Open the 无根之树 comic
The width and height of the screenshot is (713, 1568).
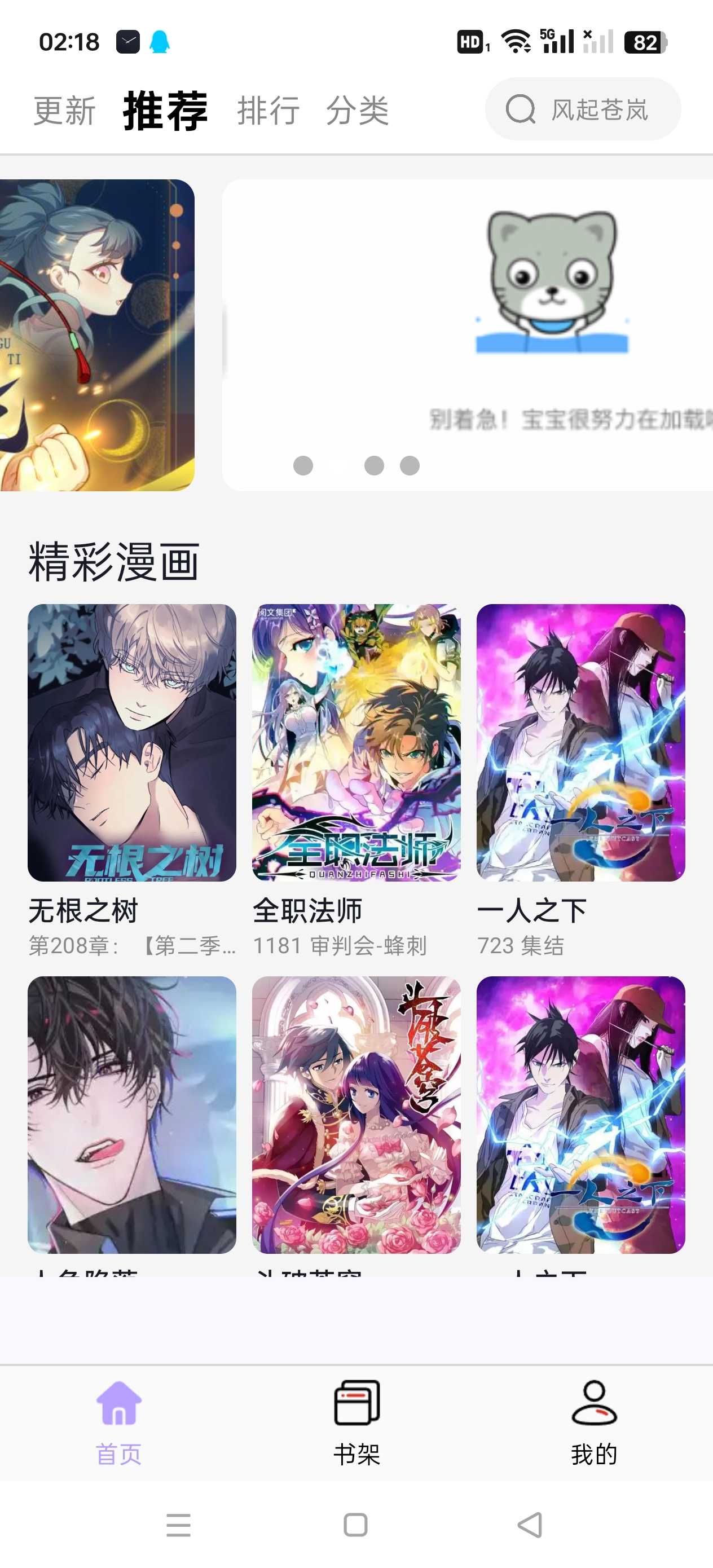pyautogui.click(x=131, y=743)
